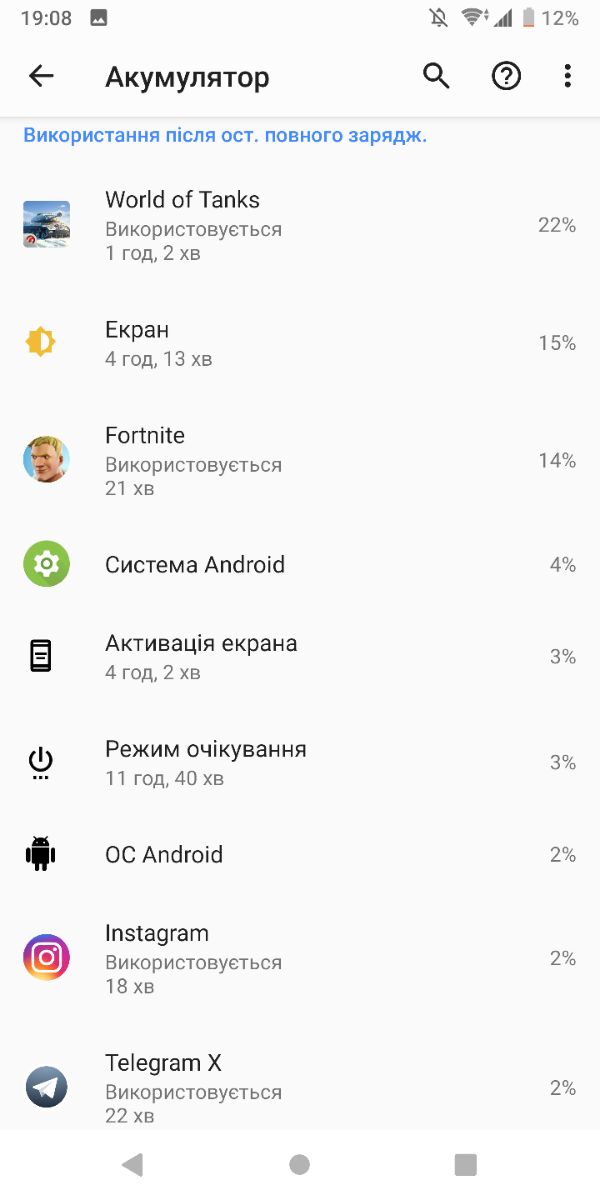Select the Система Android row
The image size is (600, 1200).
pyautogui.click(x=300, y=565)
